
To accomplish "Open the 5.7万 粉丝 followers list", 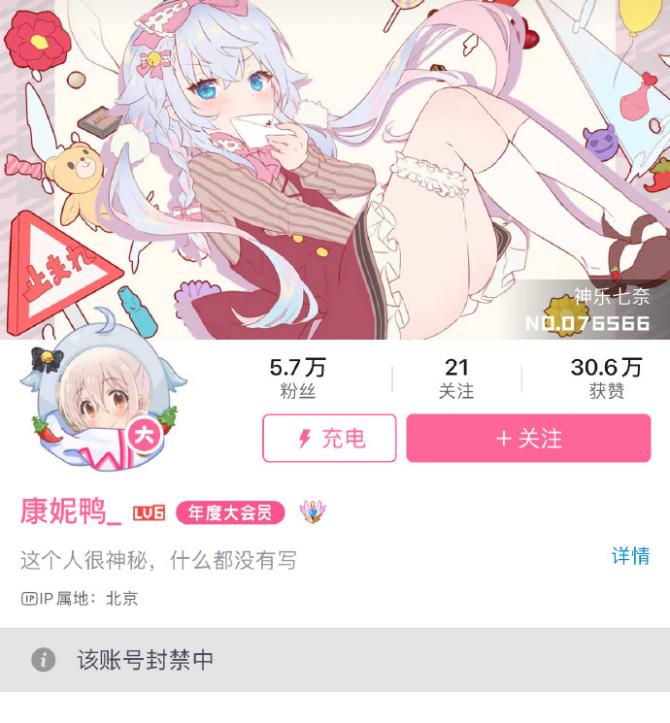I will (297, 378).
